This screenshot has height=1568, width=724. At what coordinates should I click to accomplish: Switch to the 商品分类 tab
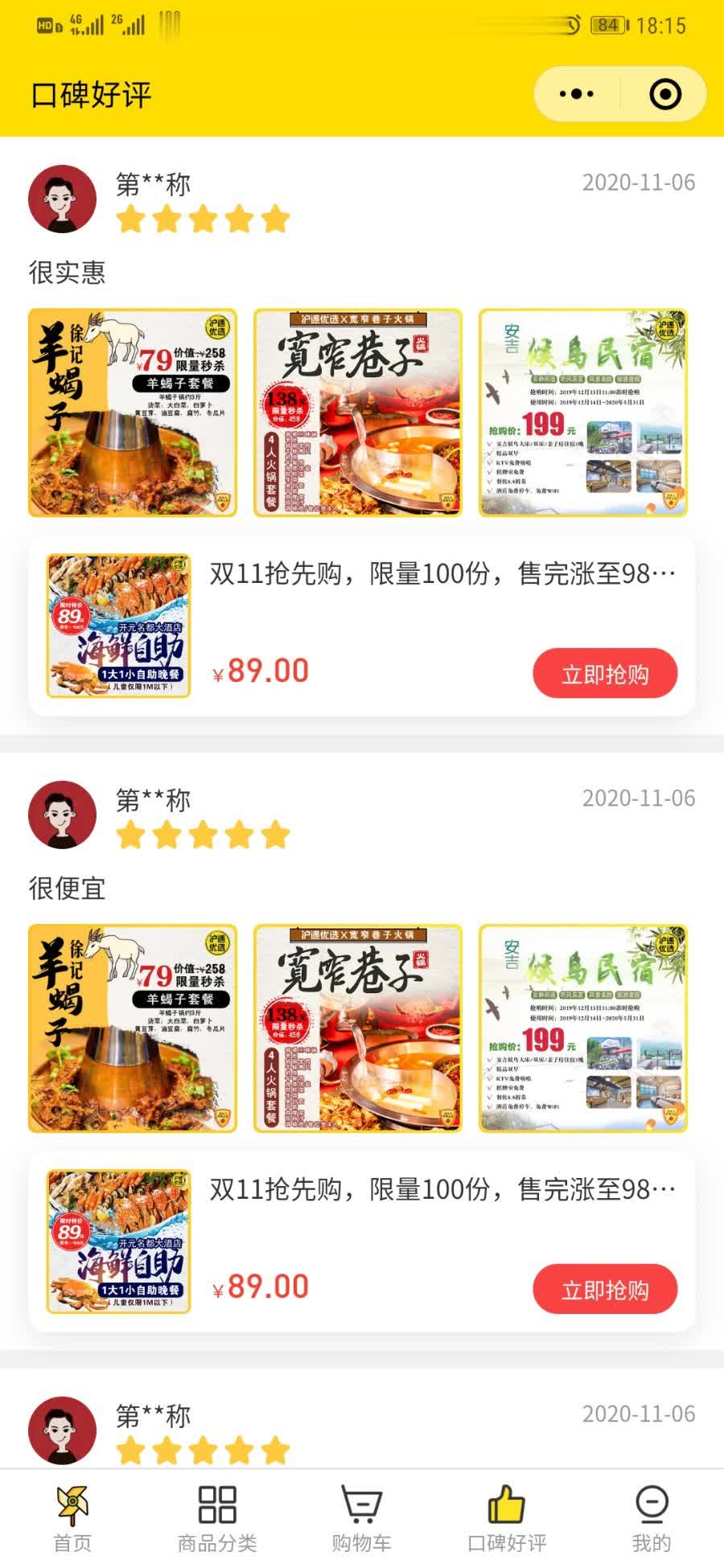[x=217, y=1518]
